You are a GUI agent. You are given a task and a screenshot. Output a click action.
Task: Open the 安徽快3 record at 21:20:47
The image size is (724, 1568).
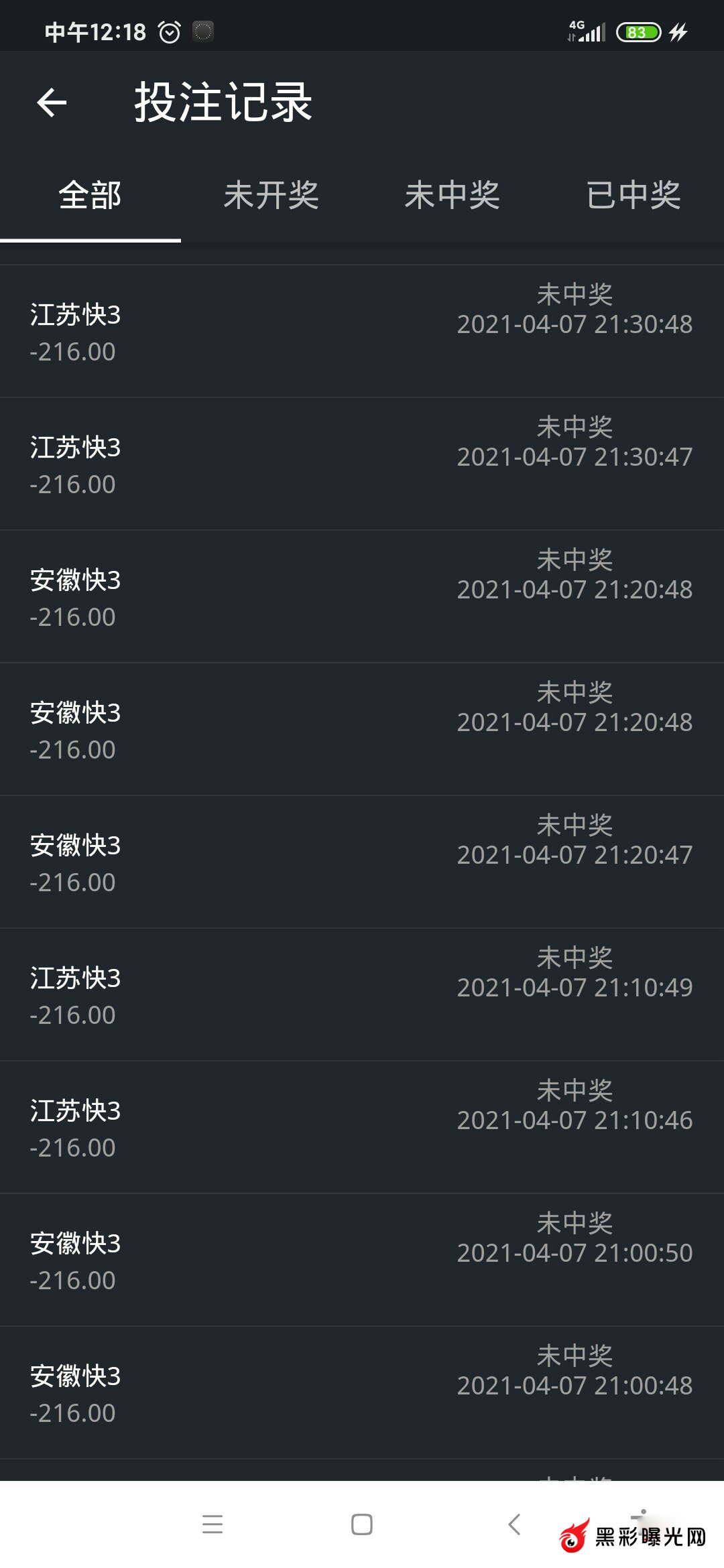click(362, 862)
